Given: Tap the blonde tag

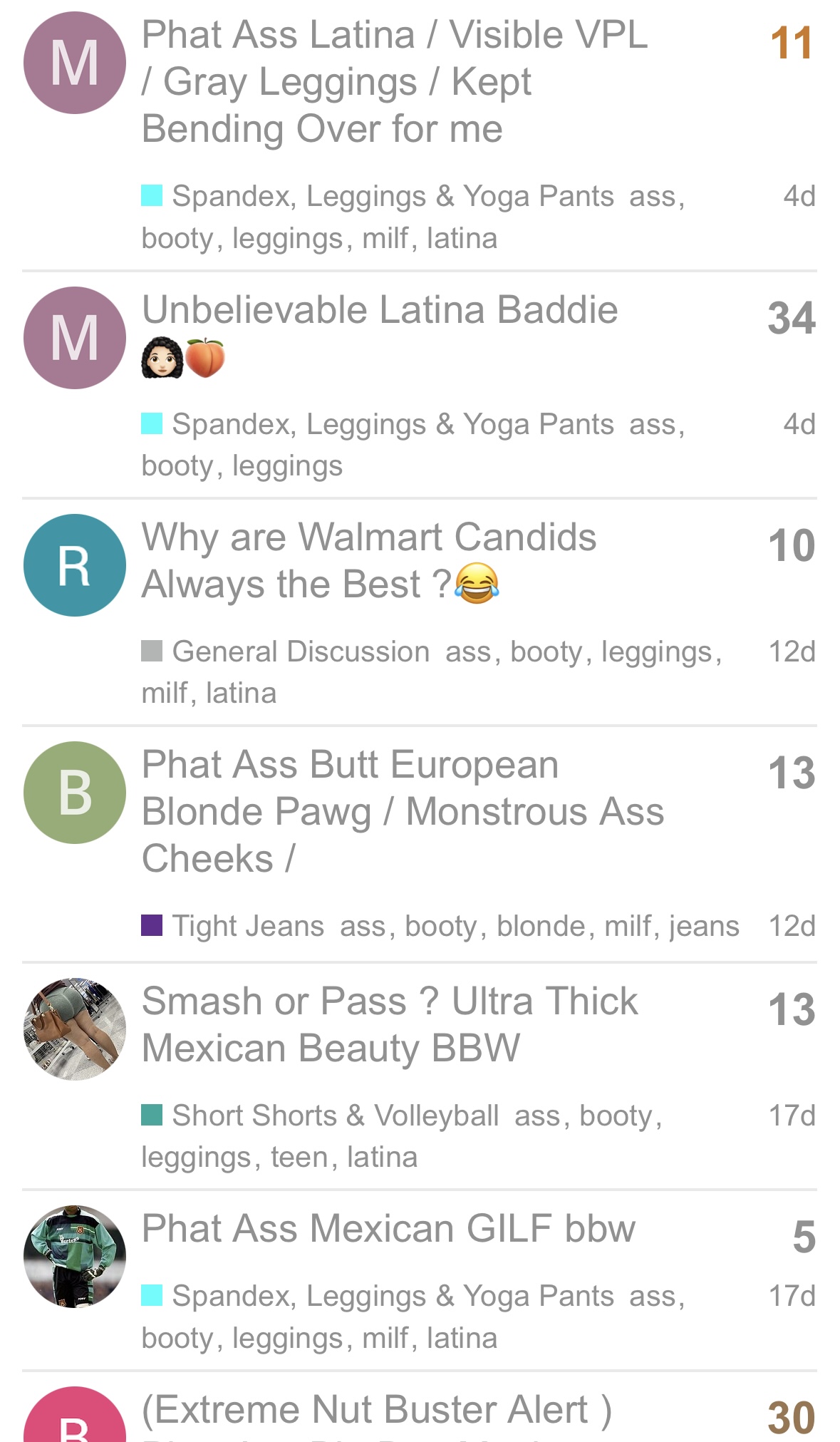Looking at the screenshot, I should point(541,926).
